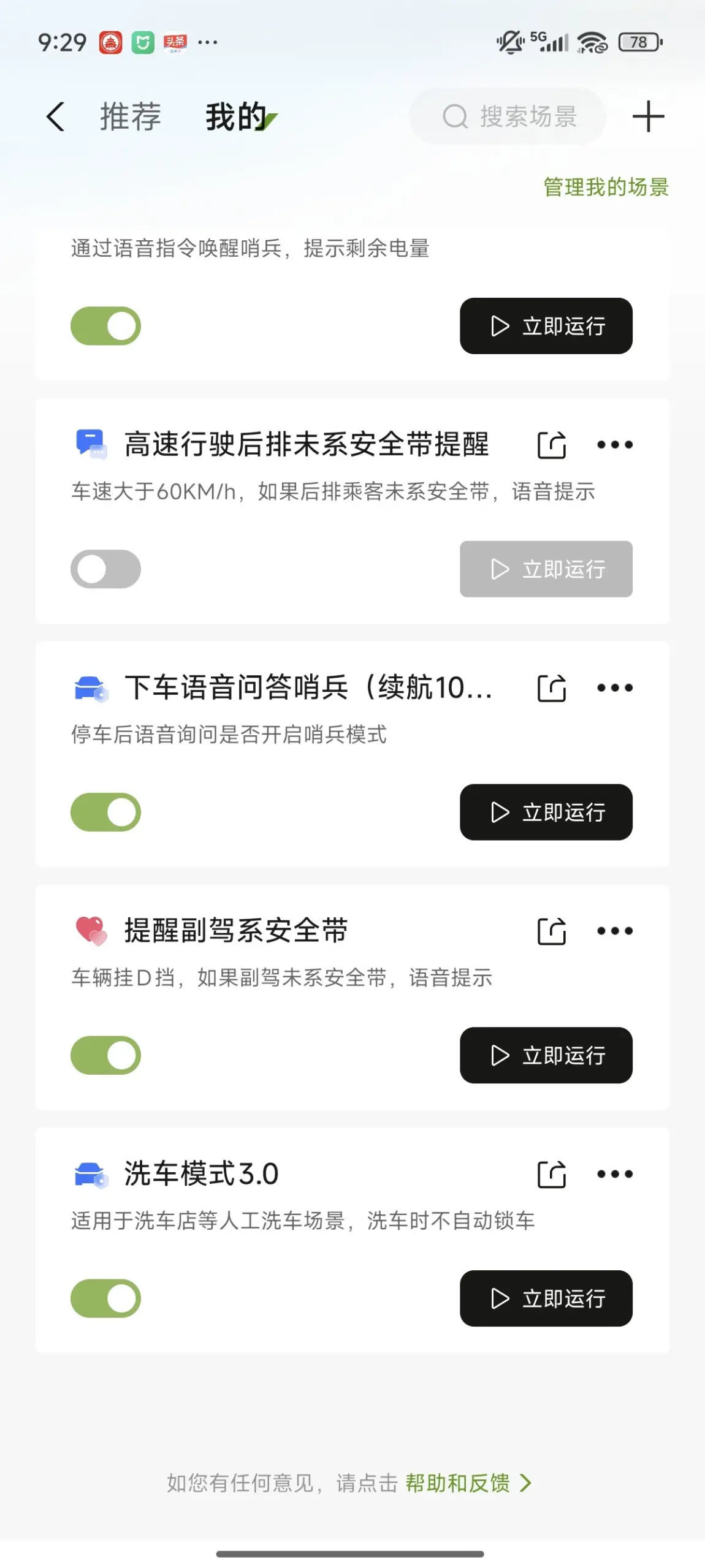The image size is (705, 1568).
Task: Run 洗车模式3.0 immediately
Action: pyautogui.click(x=546, y=1298)
